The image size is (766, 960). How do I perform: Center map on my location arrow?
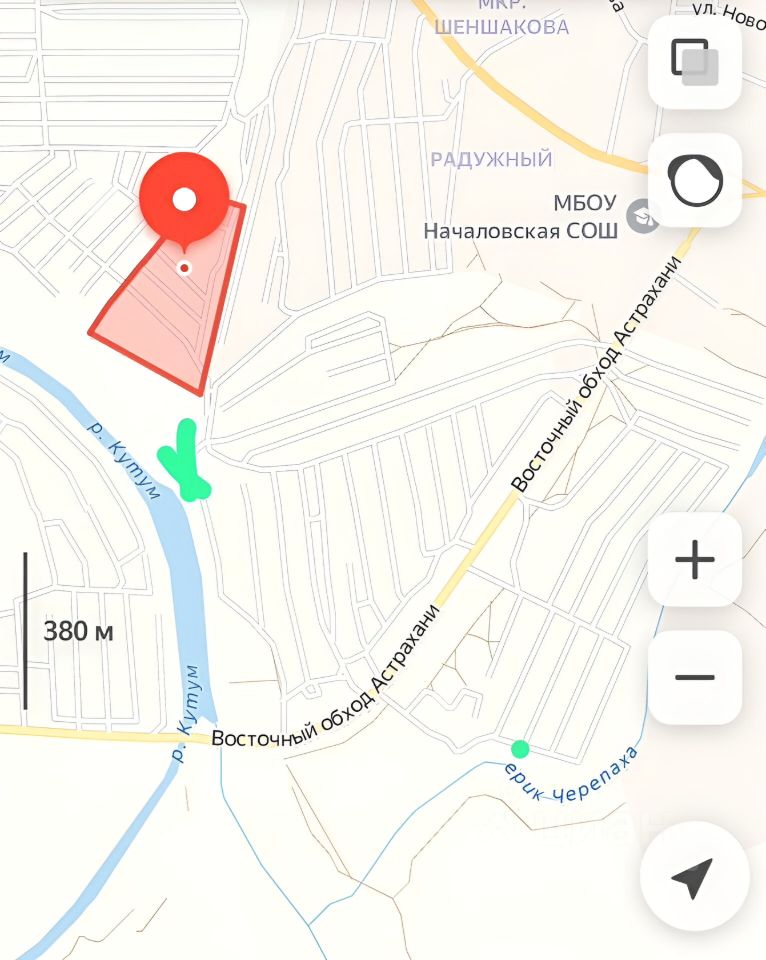tap(693, 877)
